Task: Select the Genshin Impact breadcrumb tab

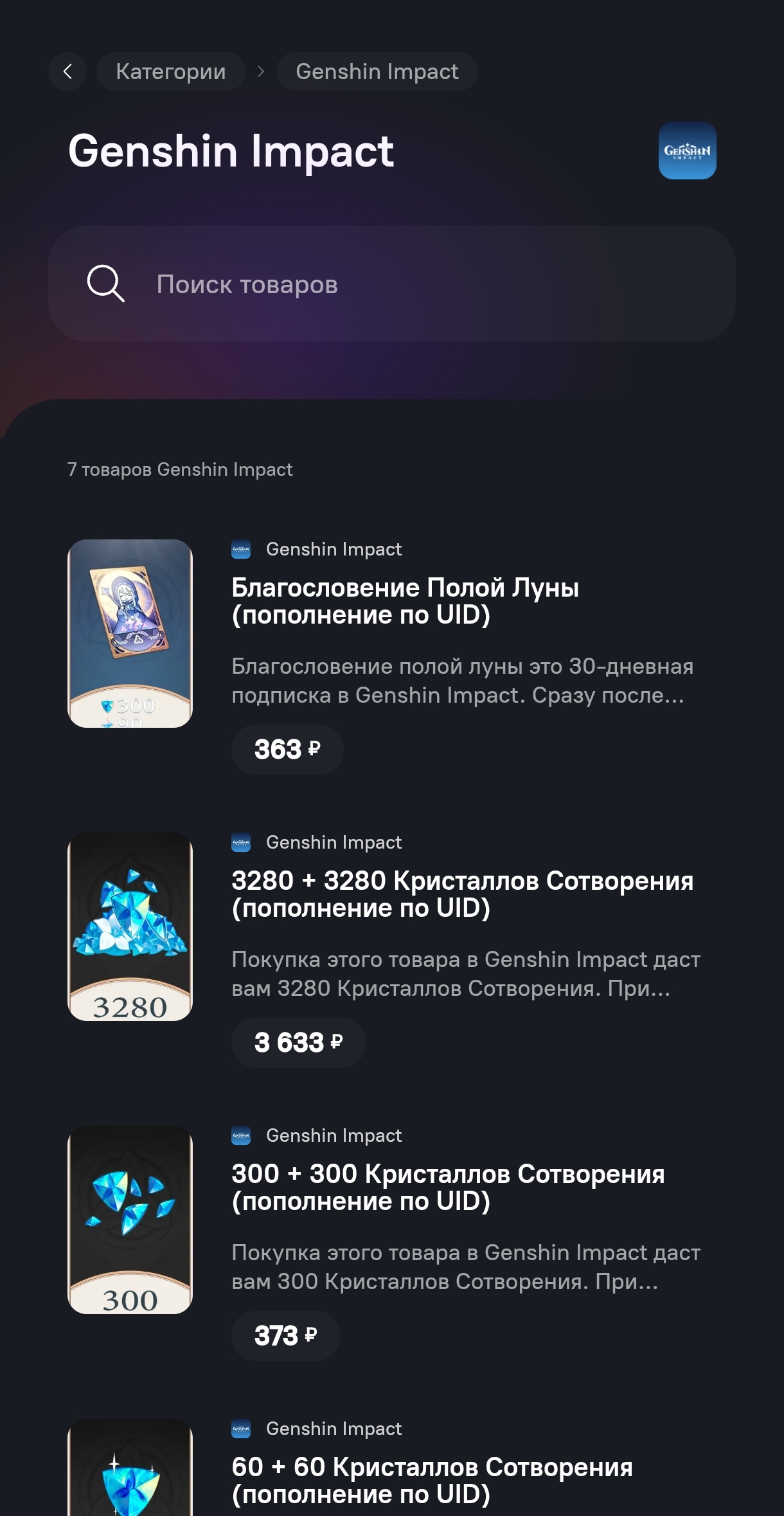Action: click(x=376, y=71)
